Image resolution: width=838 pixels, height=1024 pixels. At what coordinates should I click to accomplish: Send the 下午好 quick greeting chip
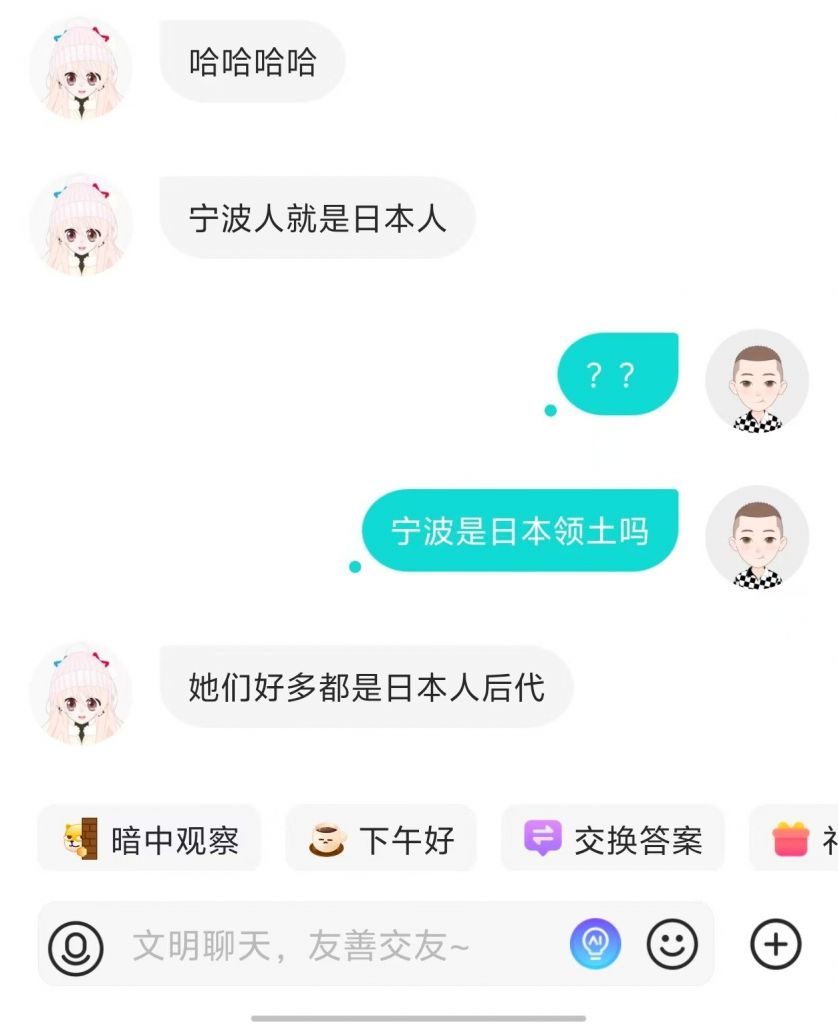(x=381, y=840)
